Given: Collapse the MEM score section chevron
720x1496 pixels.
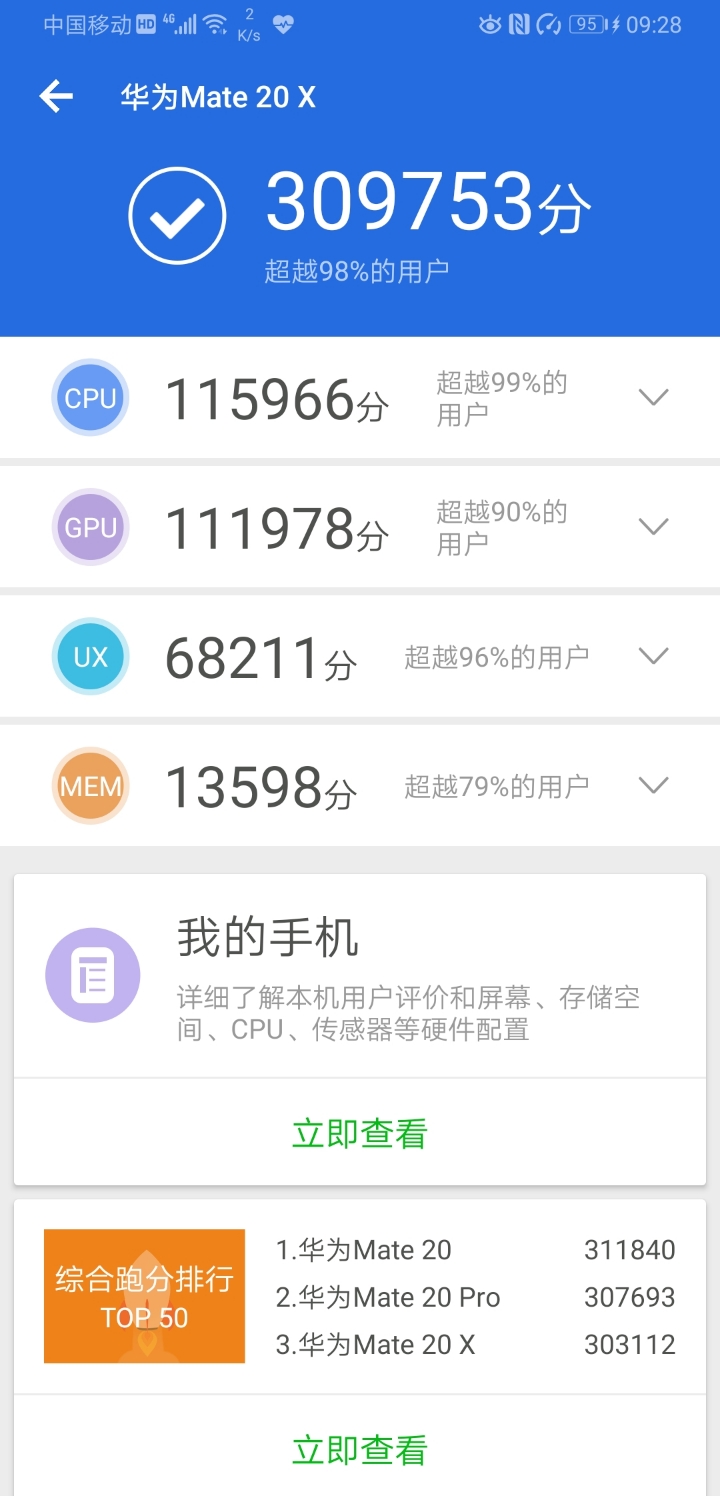Looking at the screenshot, I should coord(654,785).
